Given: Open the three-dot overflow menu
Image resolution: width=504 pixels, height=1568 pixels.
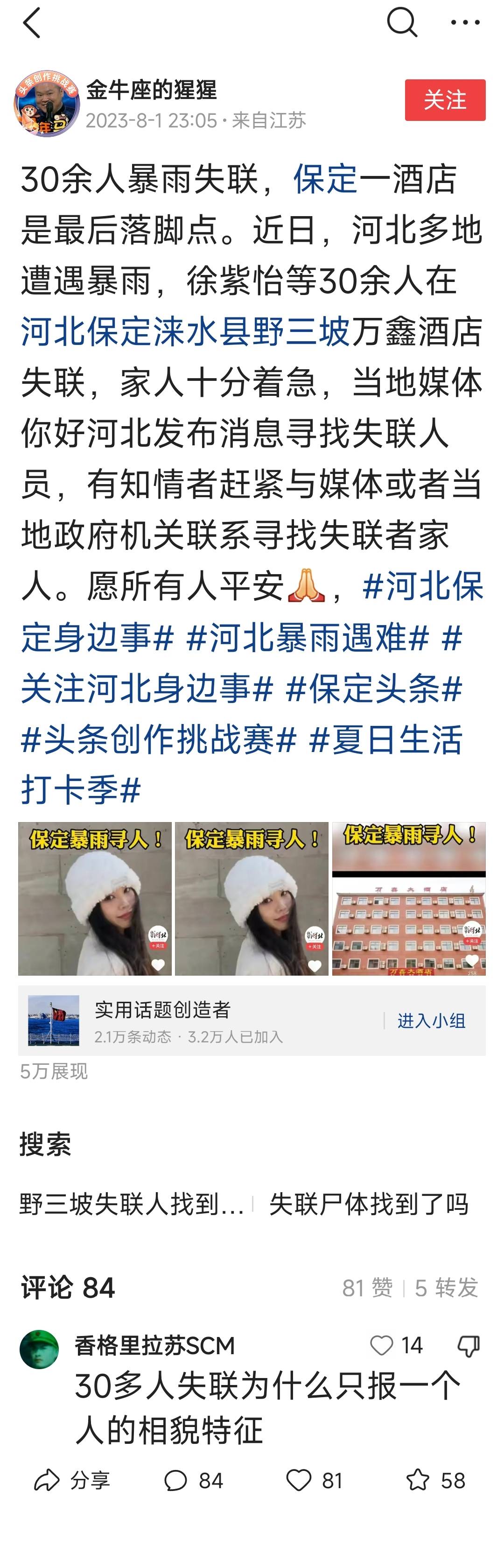Looking at the screenshot, I should tap(465, 22).
